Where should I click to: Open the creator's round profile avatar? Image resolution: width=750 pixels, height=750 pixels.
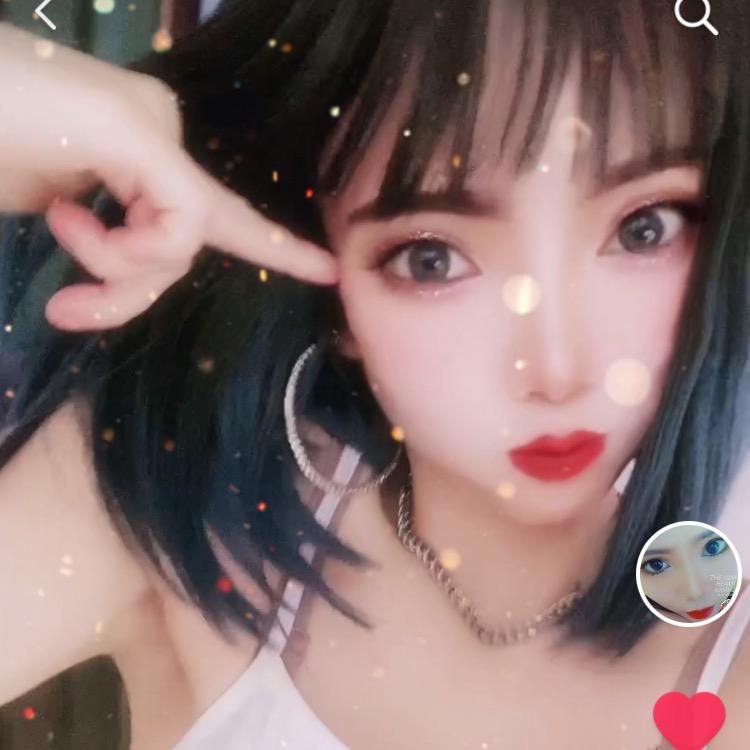pyautogui.click(x=688, y=574)
